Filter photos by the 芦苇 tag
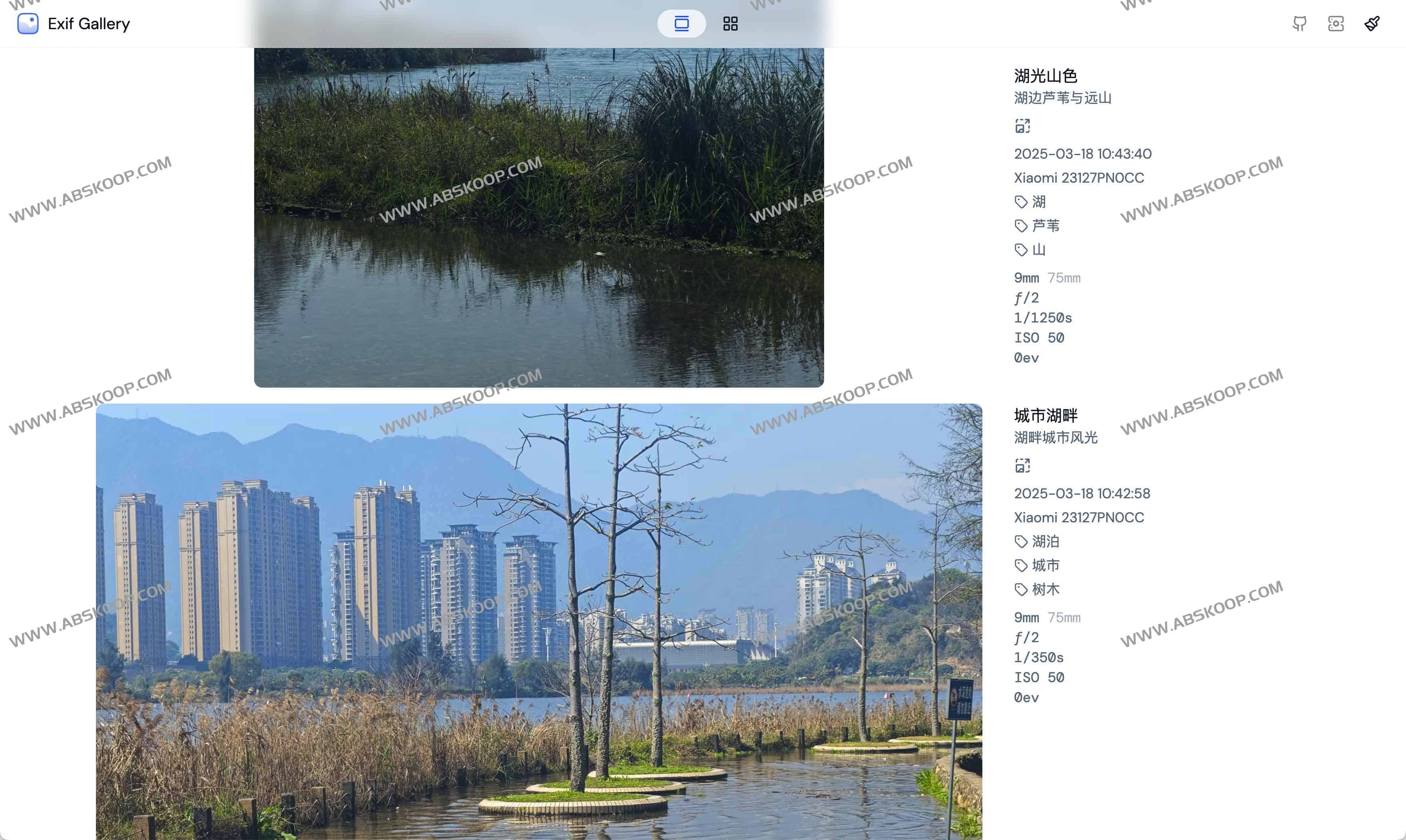The image size is (1406, 840). 1045,226
